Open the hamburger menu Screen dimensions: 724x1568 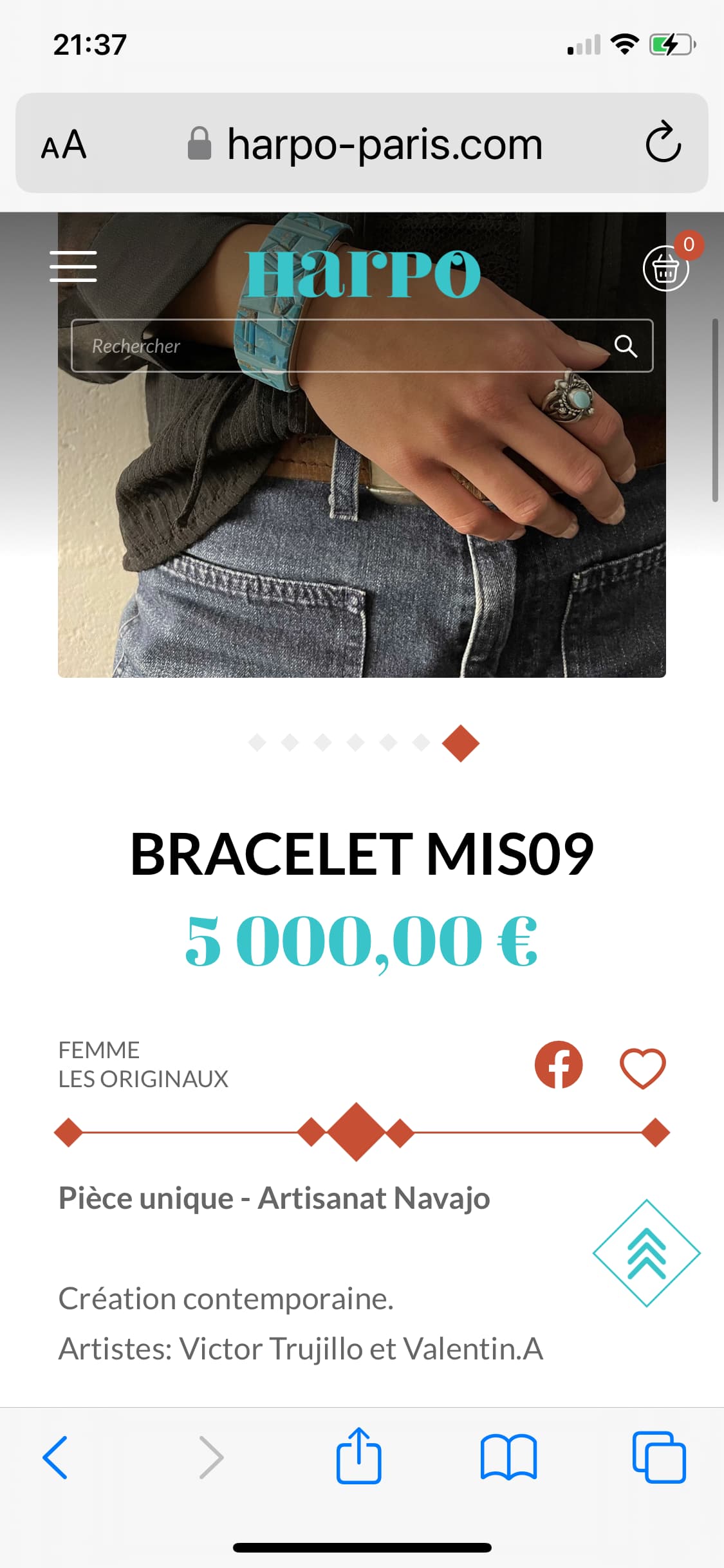coord(73,266)
